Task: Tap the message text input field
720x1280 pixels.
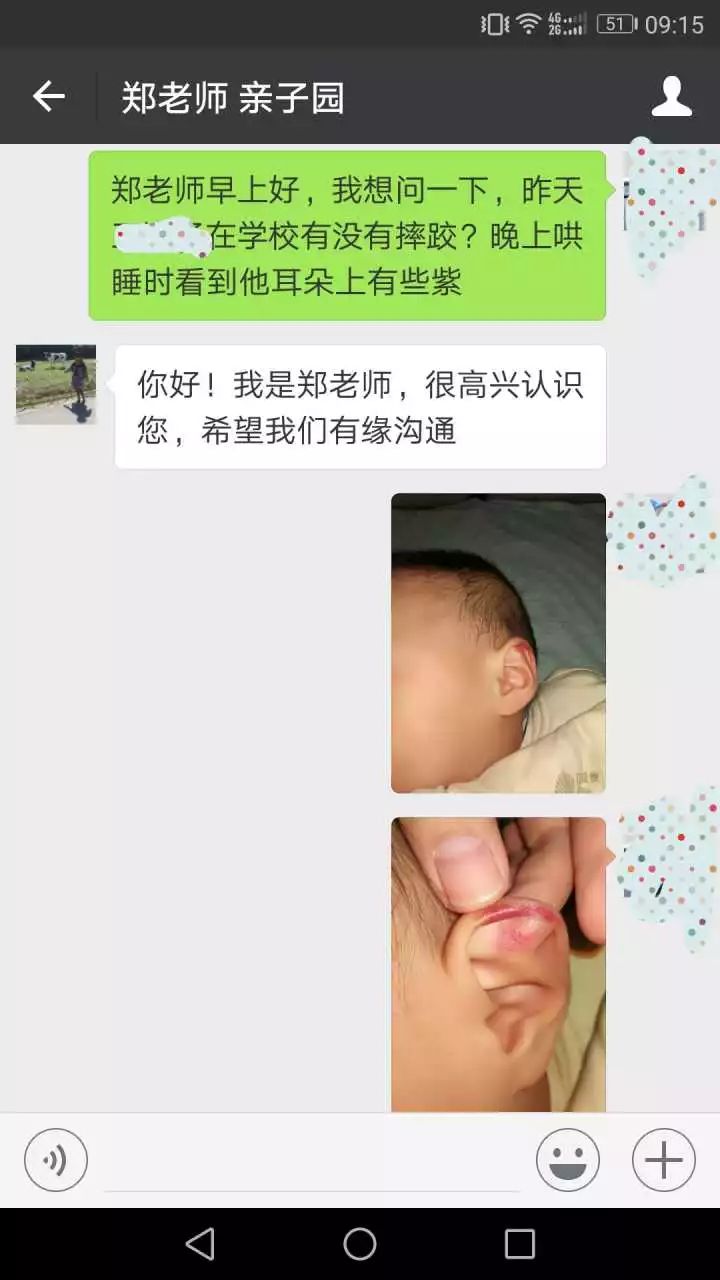Action: click(x=312, y=1162)
